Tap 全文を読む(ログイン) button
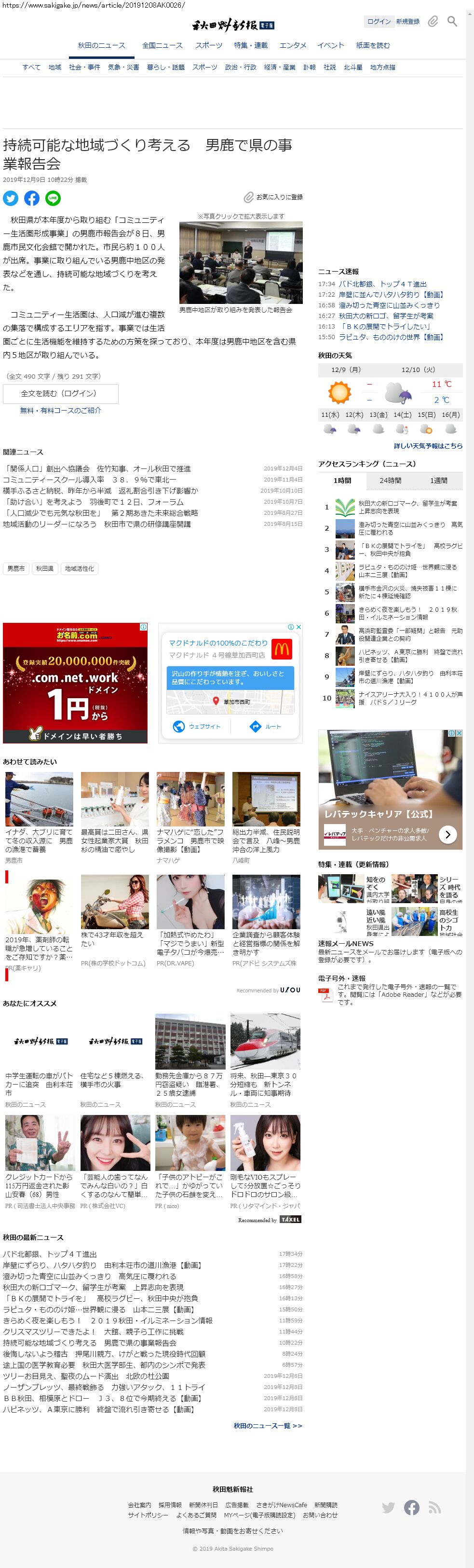 click(x=60, y=394)
